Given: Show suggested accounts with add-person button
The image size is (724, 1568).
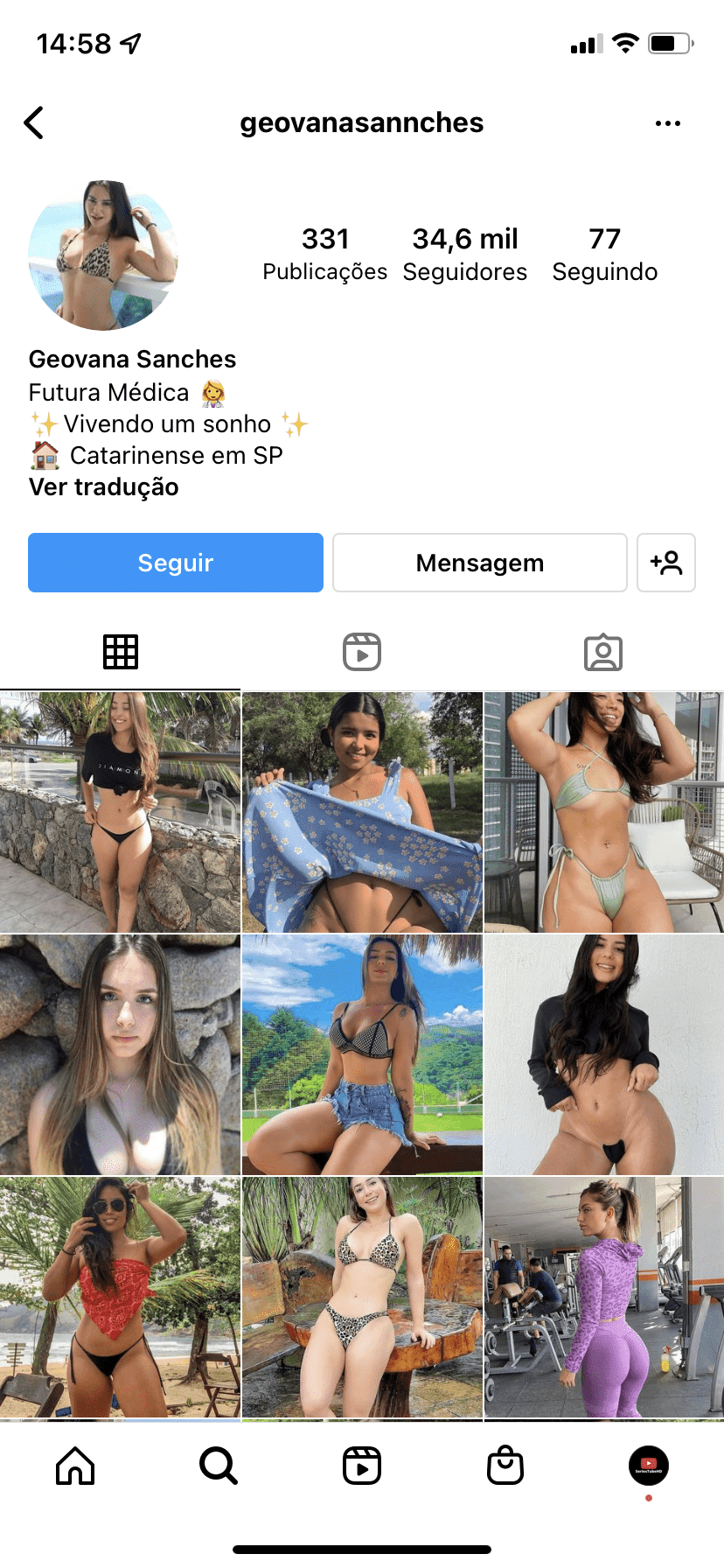Looking at the screenshot, I should pos(666,563).
